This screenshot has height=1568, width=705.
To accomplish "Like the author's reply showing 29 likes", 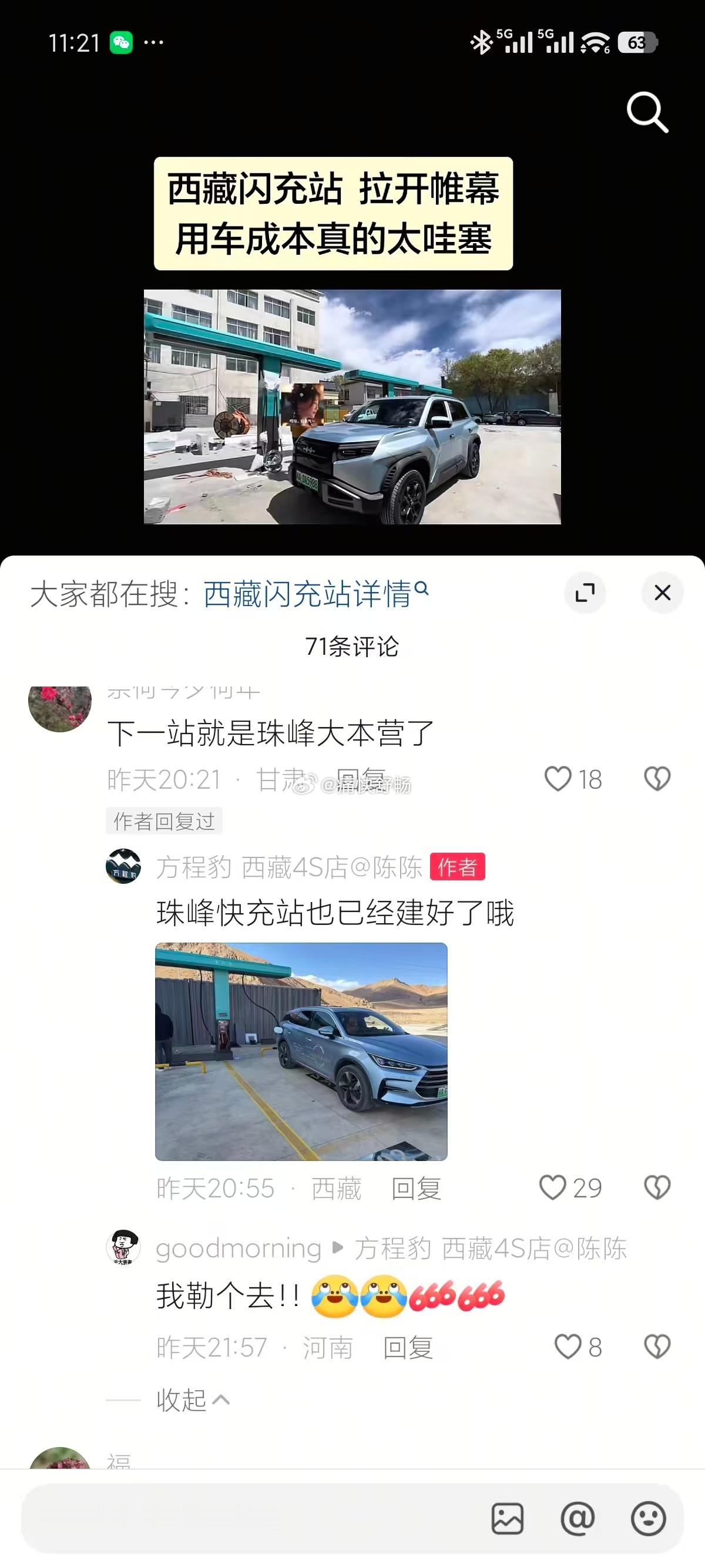I will [x=552, y=1188].
